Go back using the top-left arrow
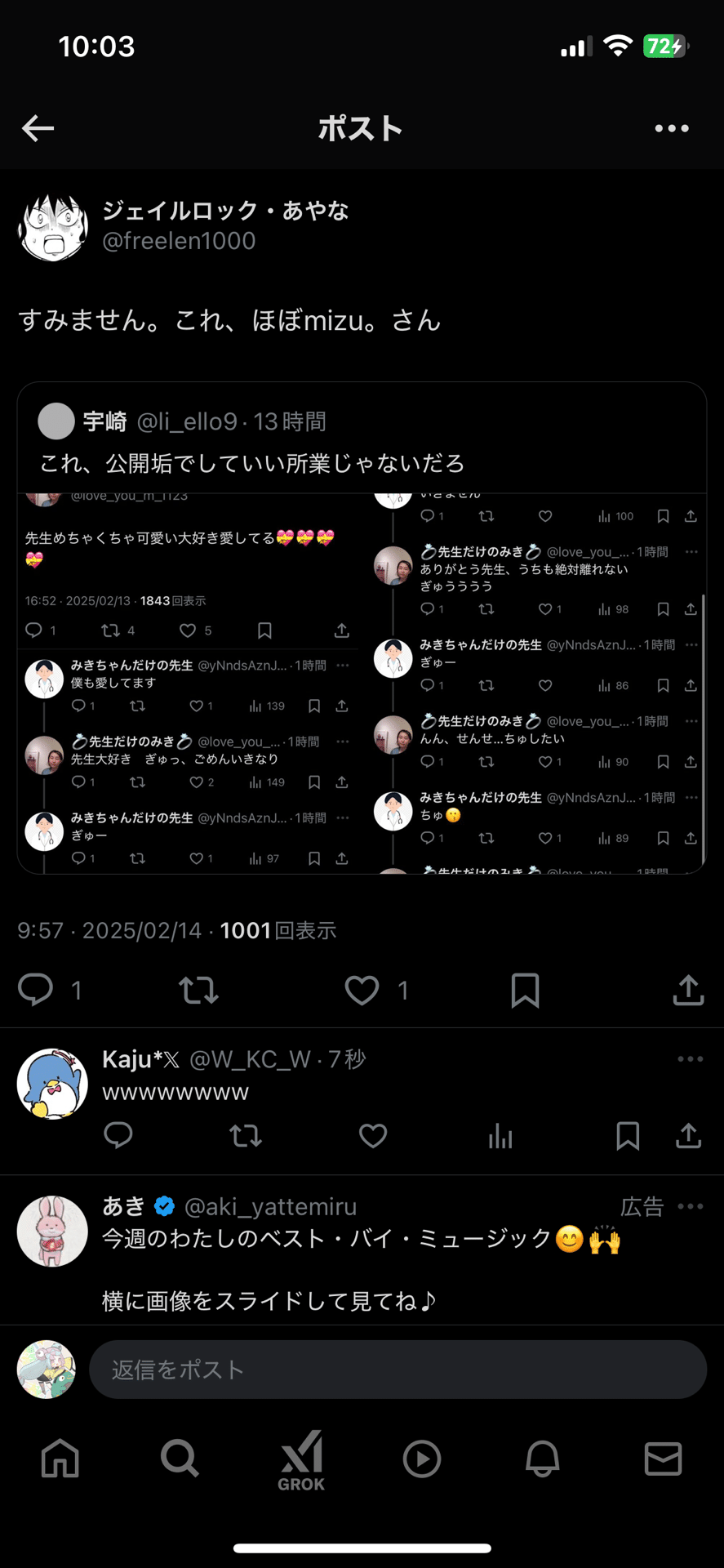 pos(38,128)
